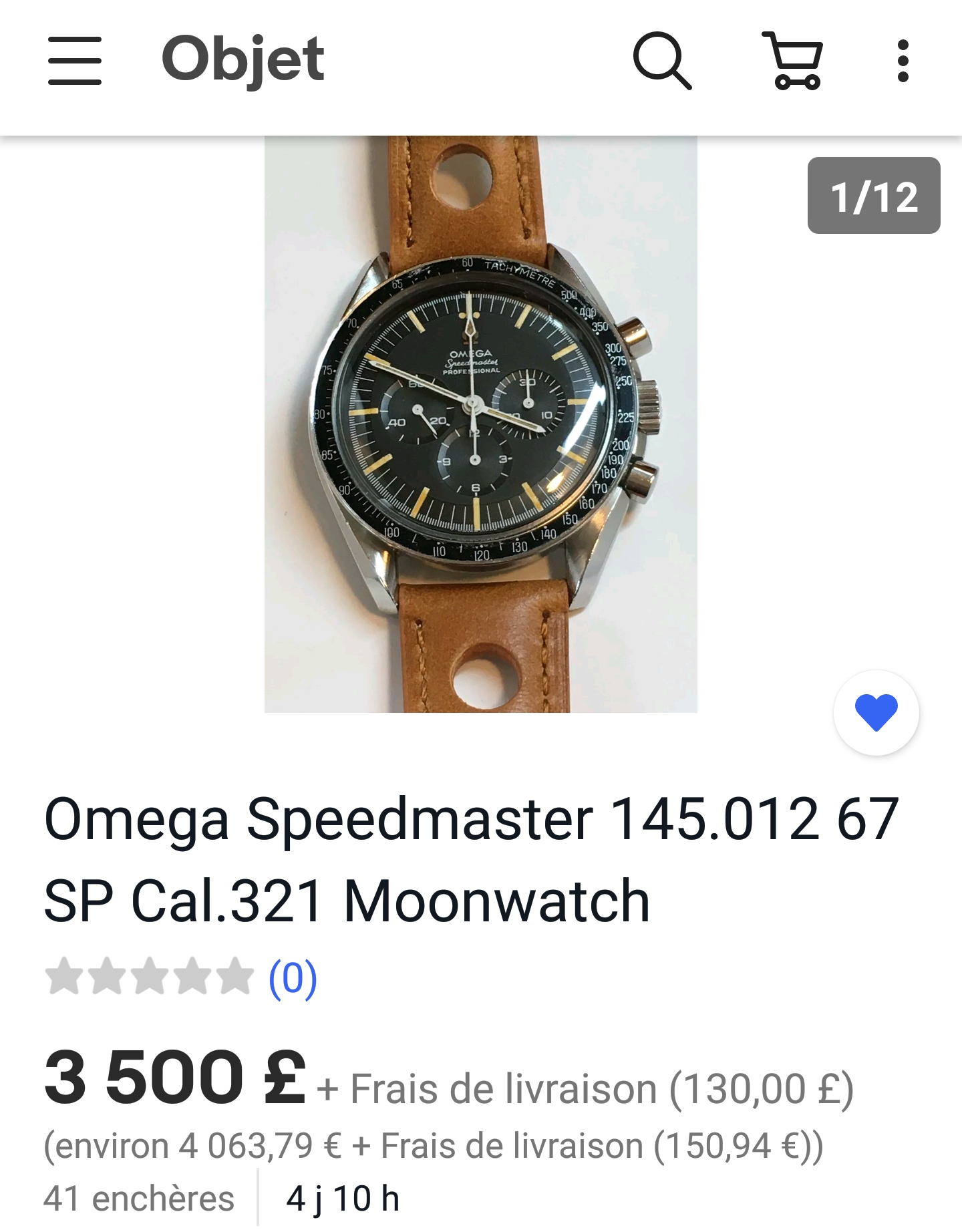This screenshot has width=962, height=1232.
Task: View the Omega Speedmaster photo full screen
Action: pyautogui.click(x=480, y=424)
